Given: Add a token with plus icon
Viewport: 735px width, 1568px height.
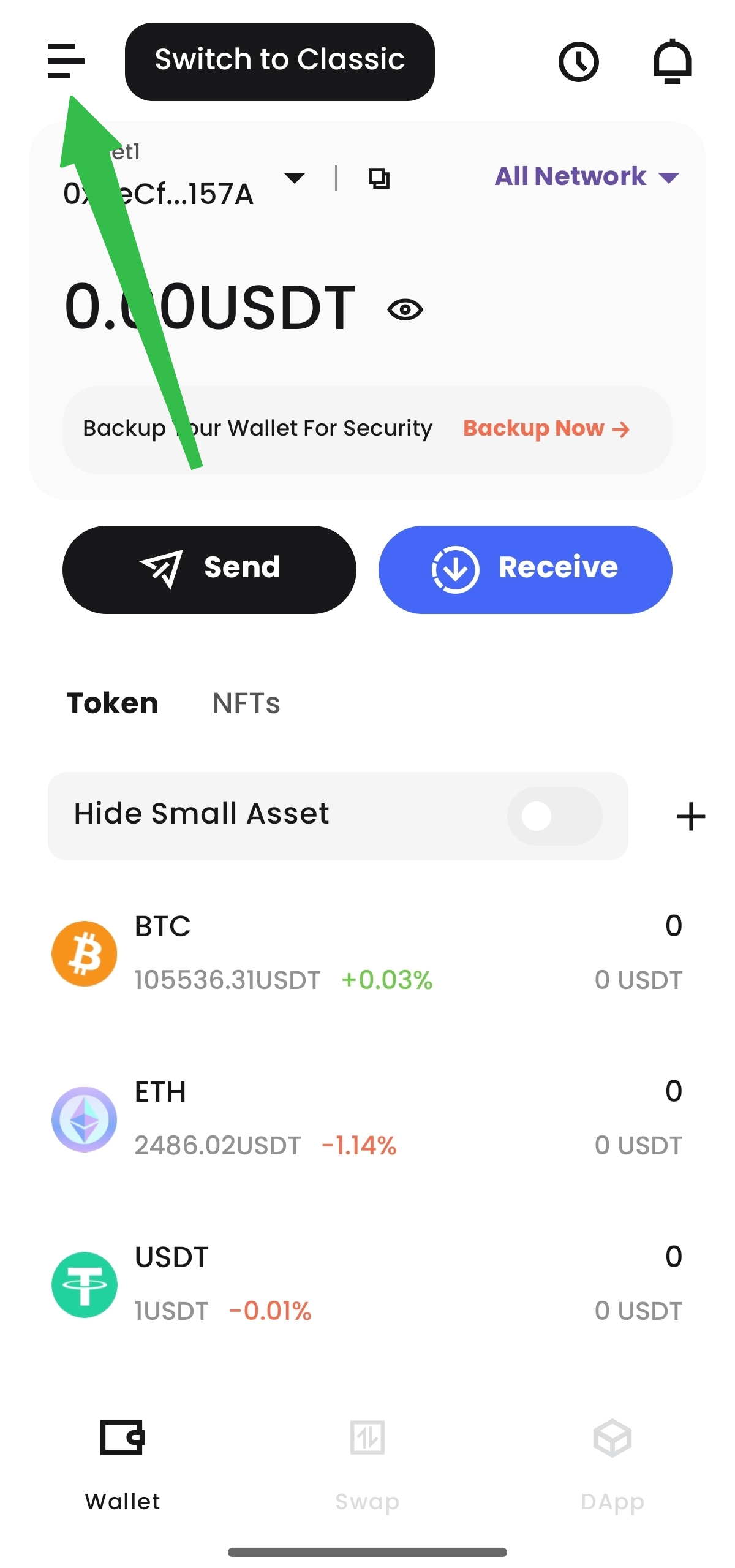Looking at the screenshot, I should (x=690, y=816).
